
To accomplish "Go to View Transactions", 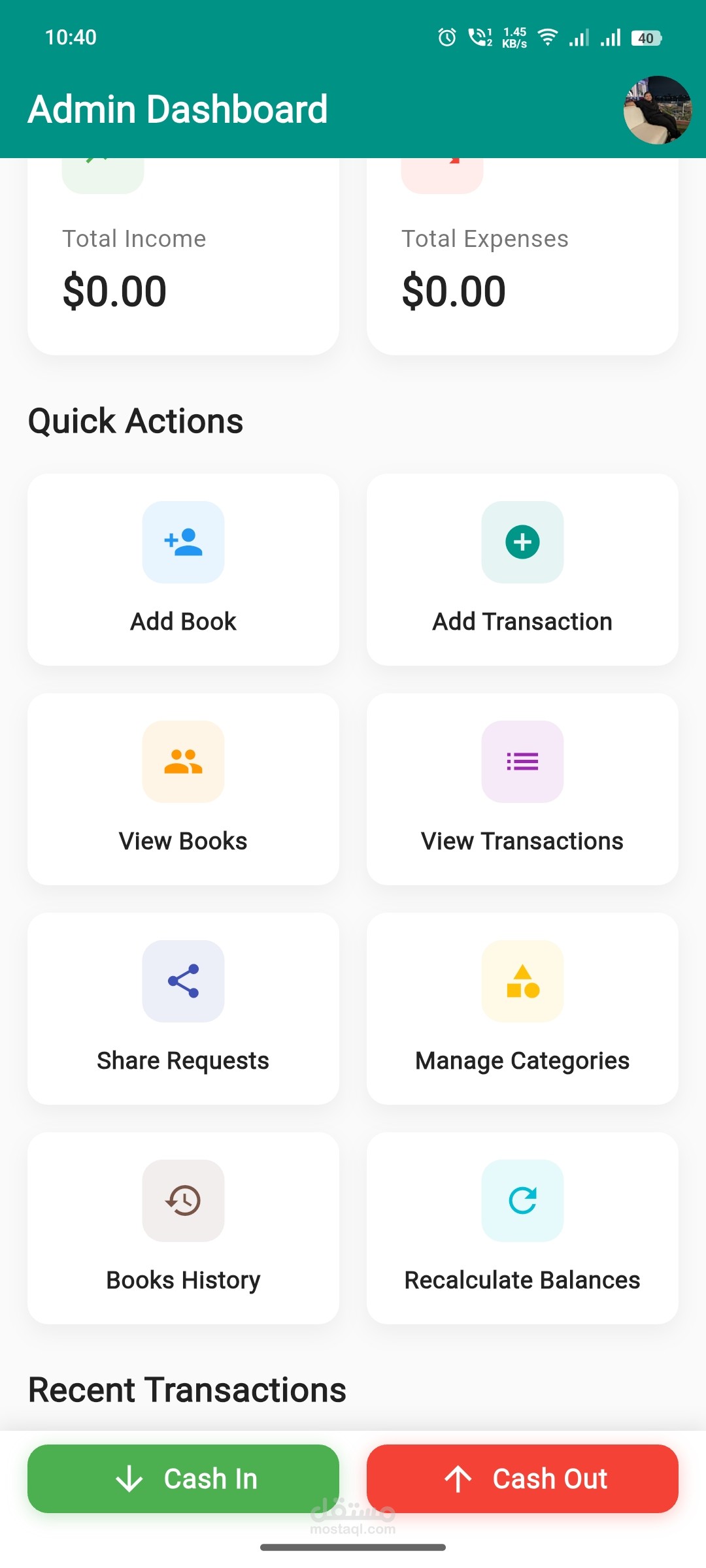I will pos(522,789).
